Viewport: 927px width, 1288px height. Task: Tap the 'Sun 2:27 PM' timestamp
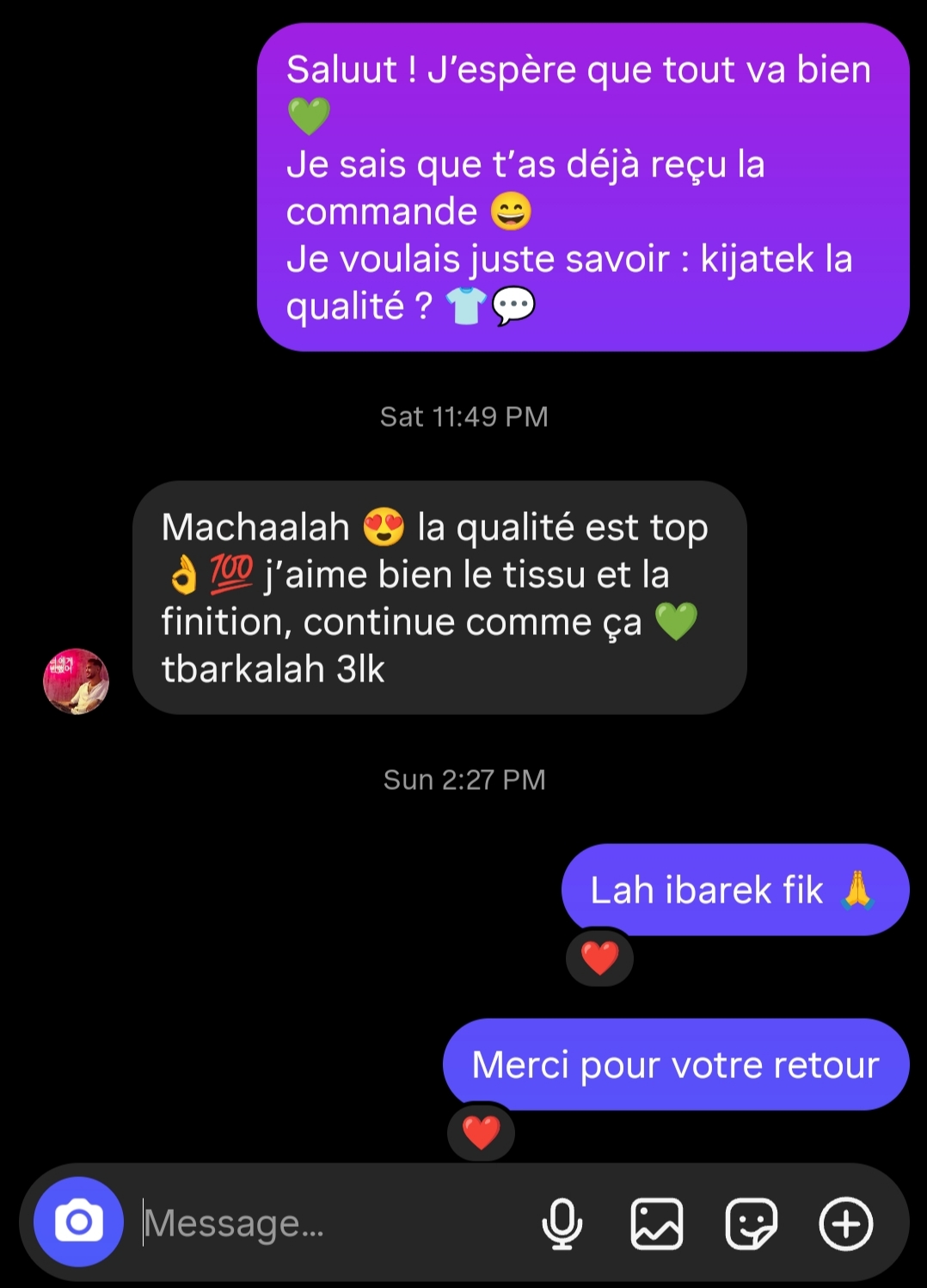tap(463, 780)
